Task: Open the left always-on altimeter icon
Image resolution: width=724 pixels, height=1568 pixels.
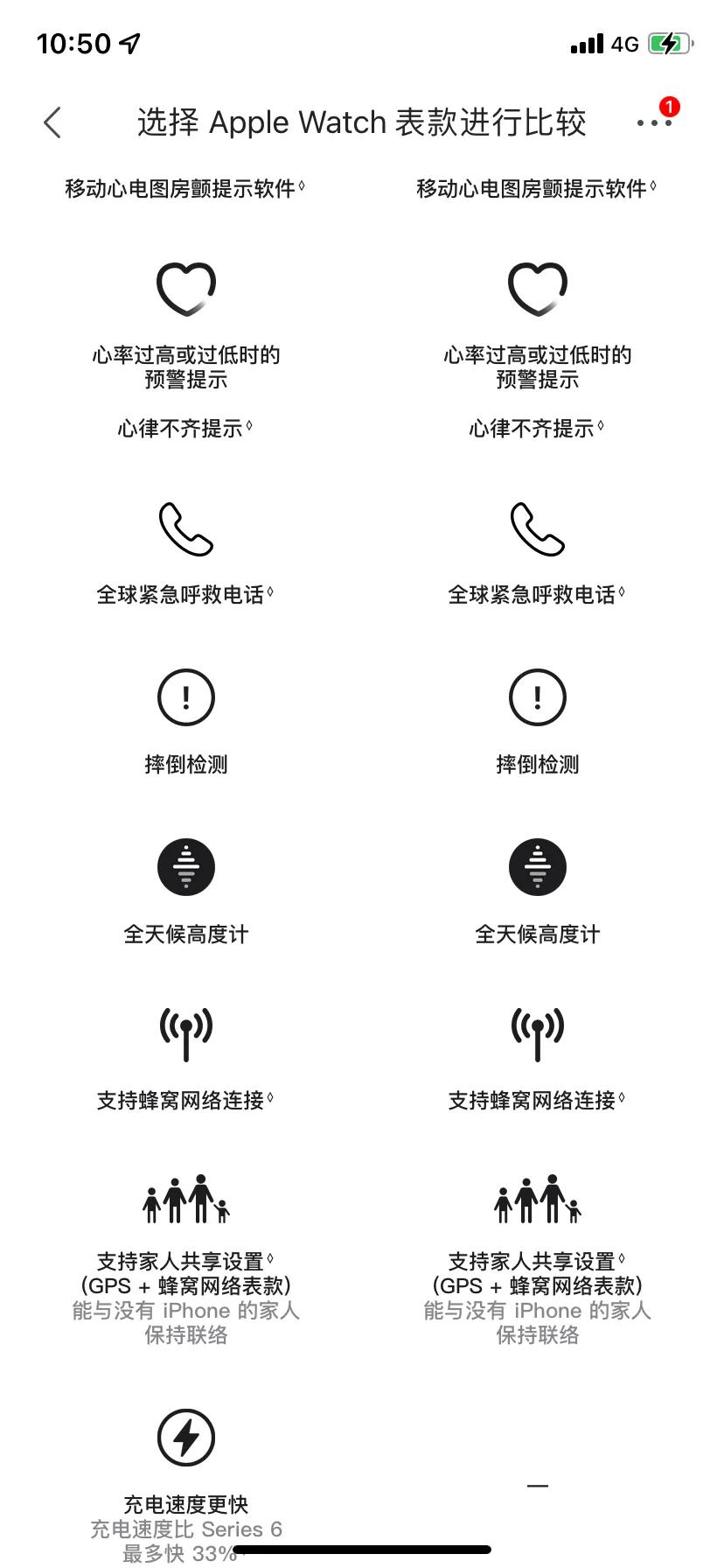Action: tap(185, 866)
